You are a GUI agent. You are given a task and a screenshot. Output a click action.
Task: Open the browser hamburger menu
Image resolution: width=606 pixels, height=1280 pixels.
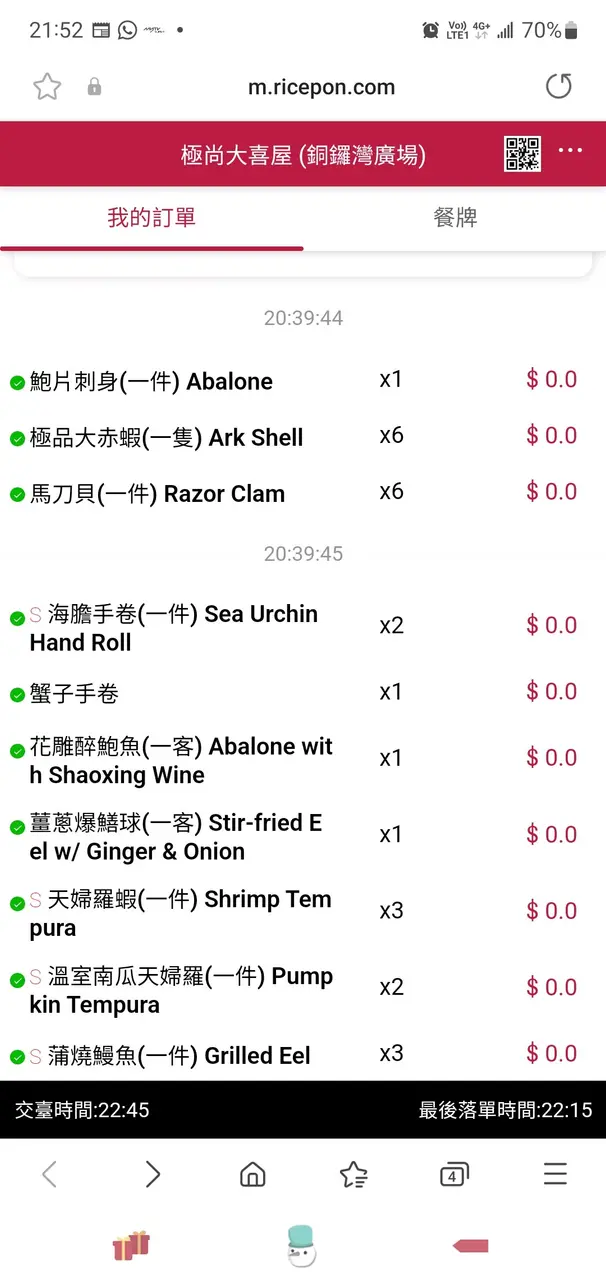tap(555, 1174)
